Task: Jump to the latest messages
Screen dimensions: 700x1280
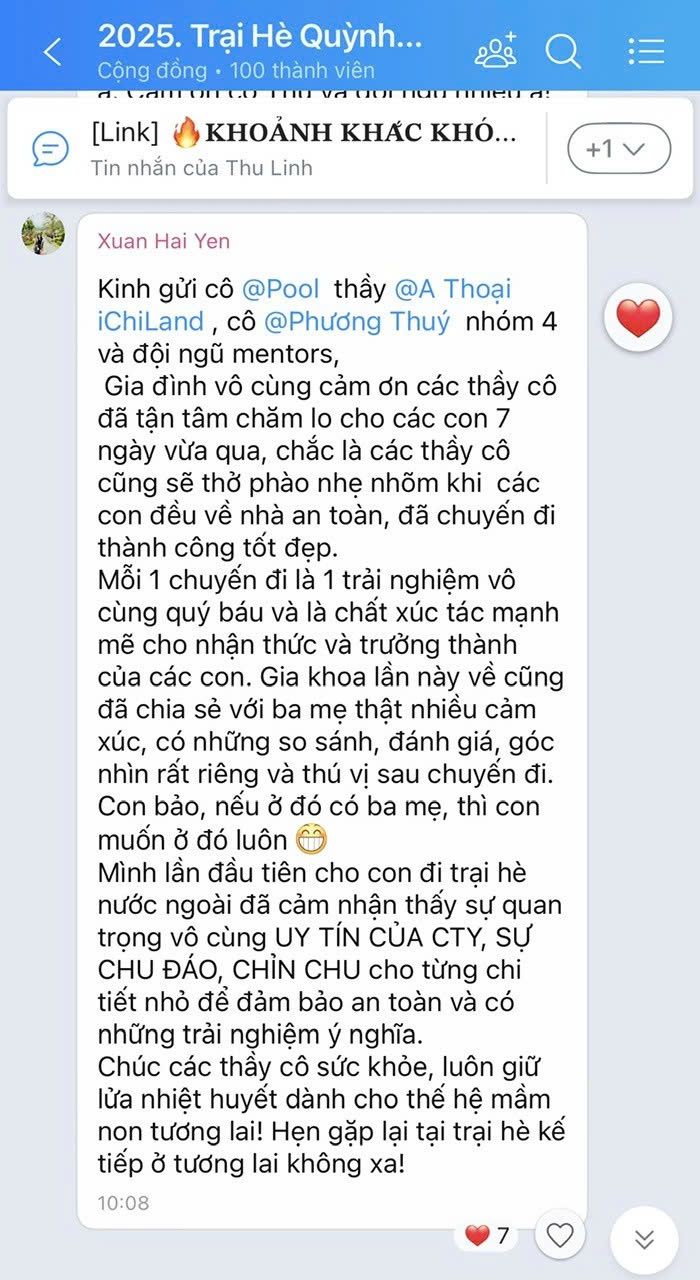Action: coord(644,1240)
